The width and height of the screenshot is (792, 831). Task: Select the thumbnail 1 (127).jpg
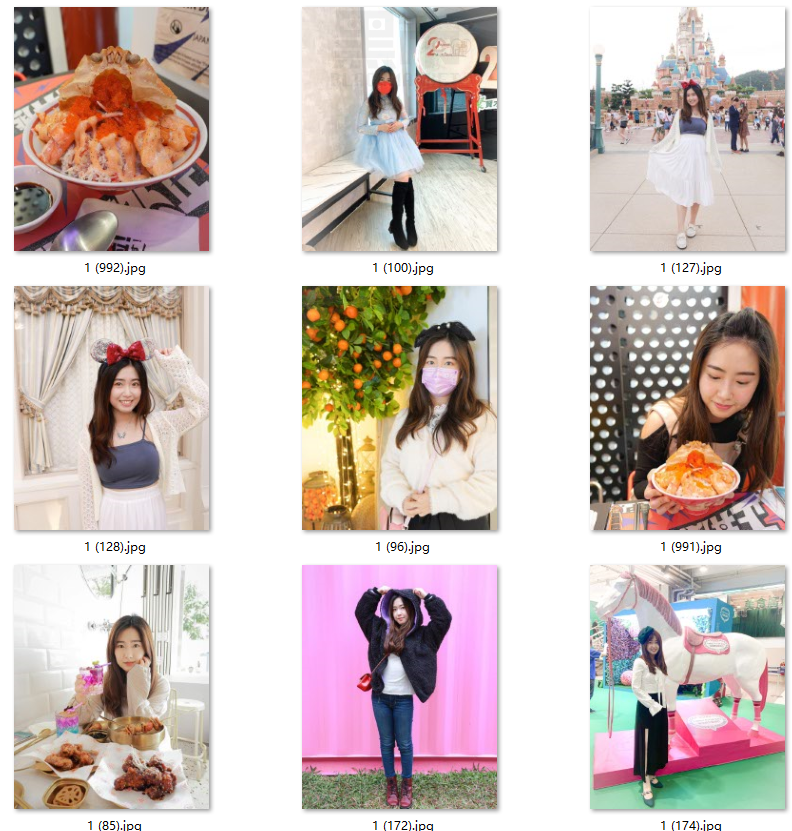point(688,129)
